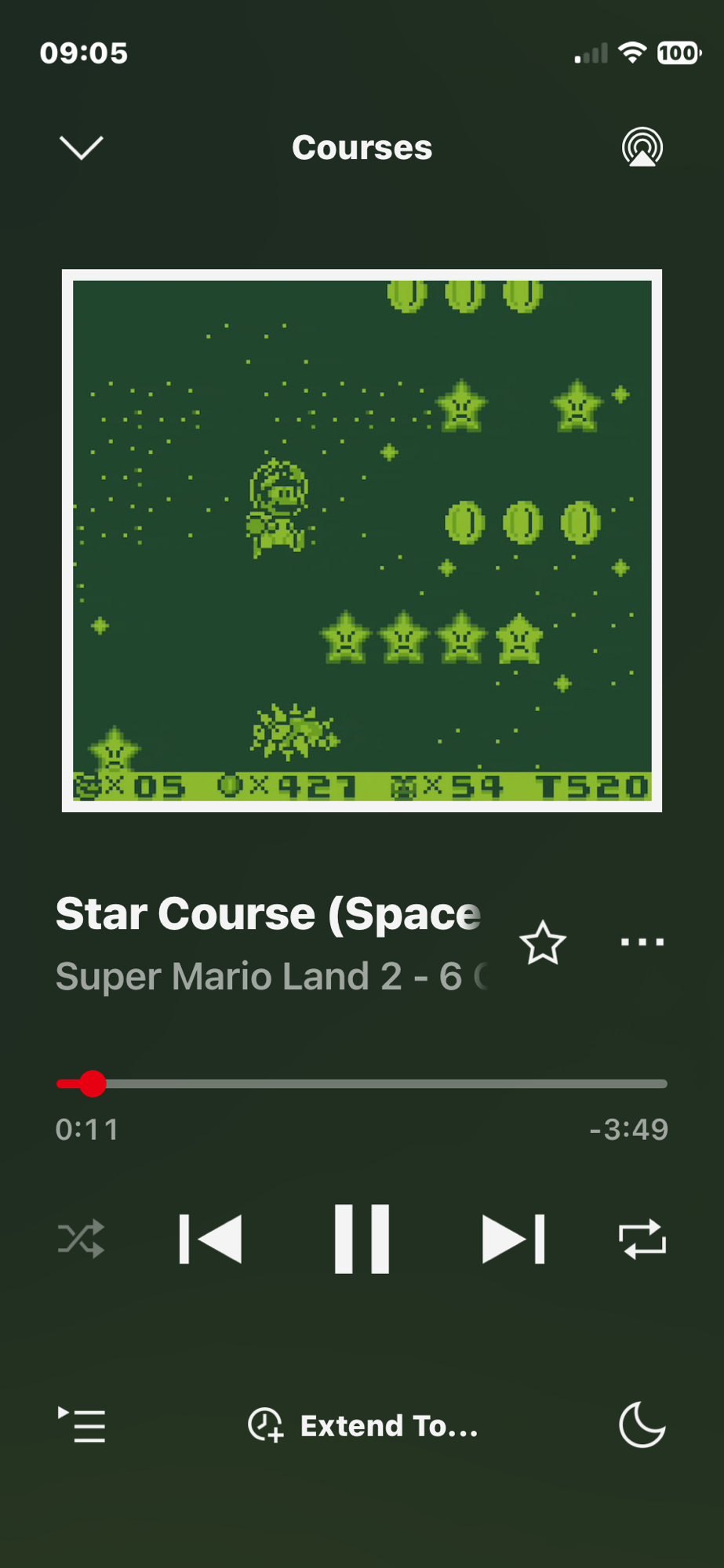This screenshot has height=1568, width=724.
Task: Toggle shuffle mode
Action: pyautogui.click(x=81, y=1240)
